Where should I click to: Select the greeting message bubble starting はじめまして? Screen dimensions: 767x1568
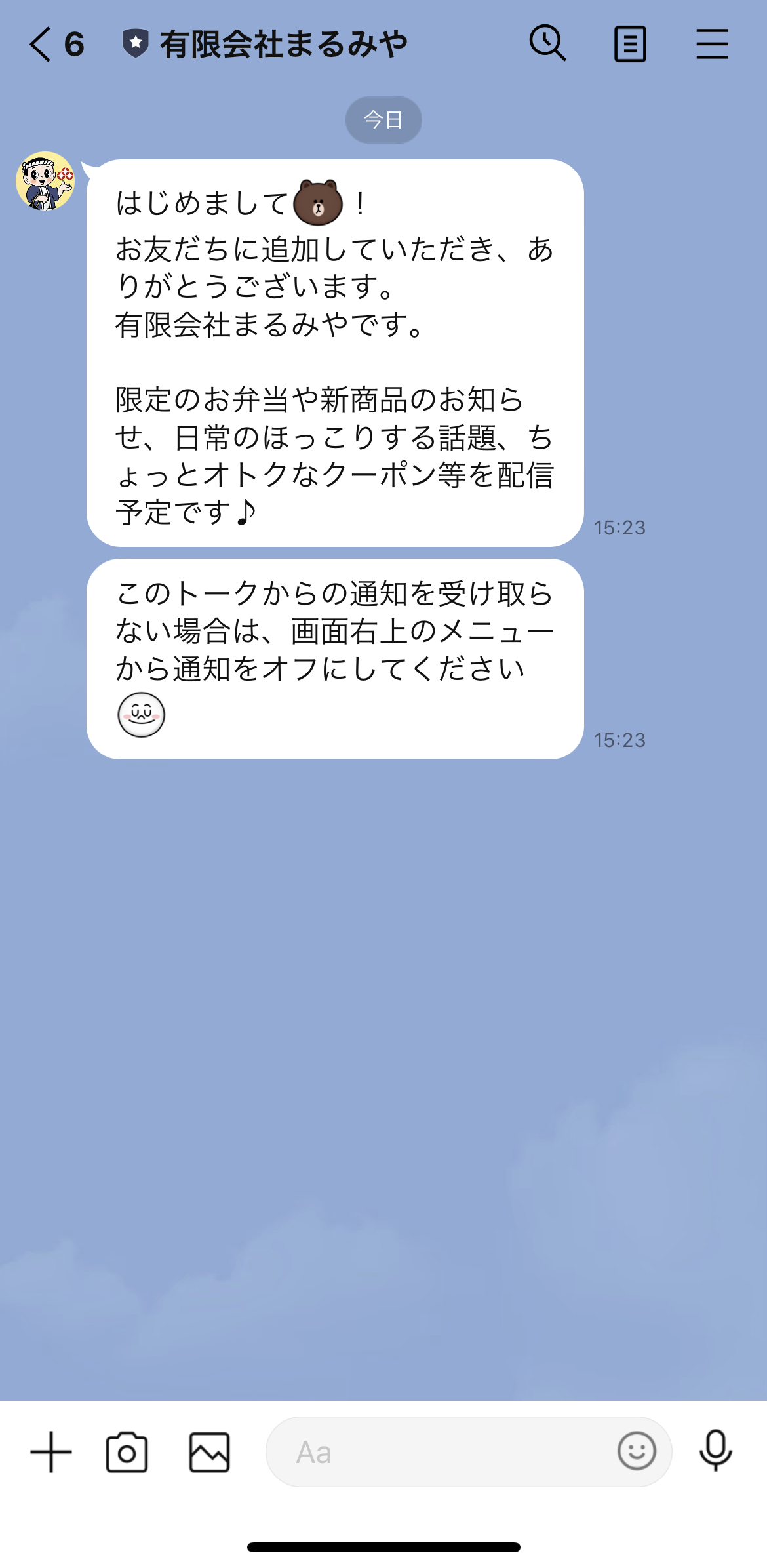tap(334, 354)
